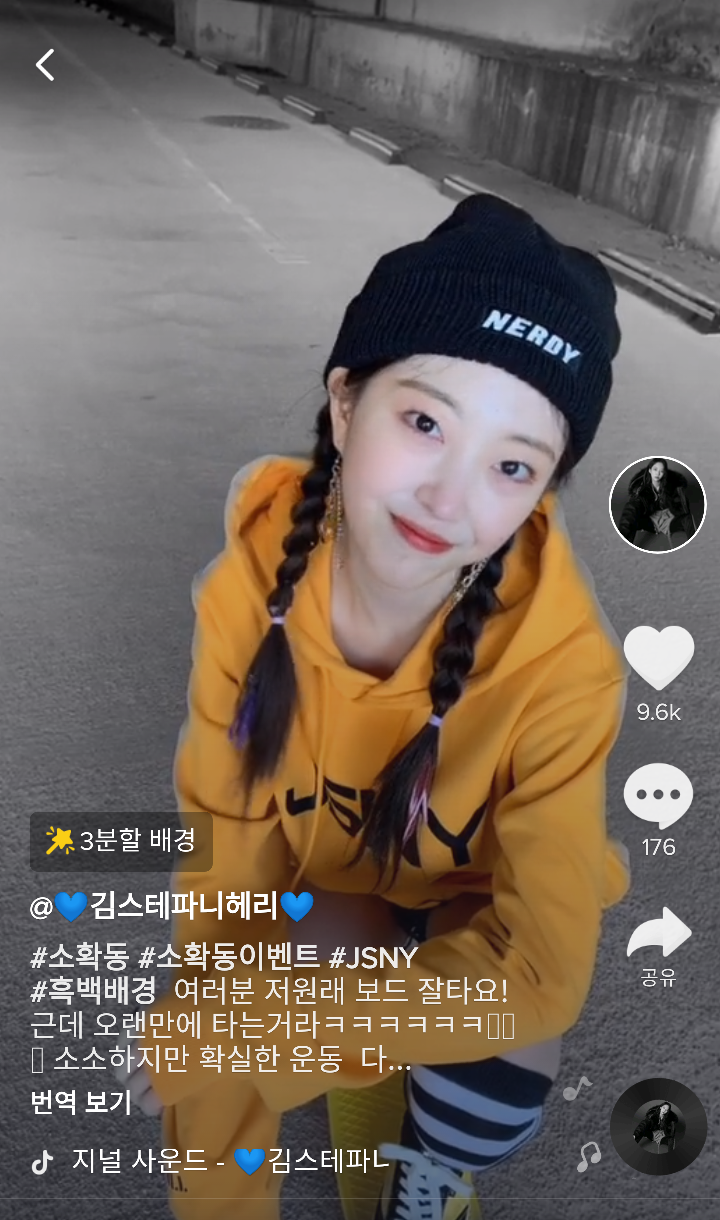720x1220 pixels.
Task: Open the creator's profile avatar
Action: (x=657, y=505)
